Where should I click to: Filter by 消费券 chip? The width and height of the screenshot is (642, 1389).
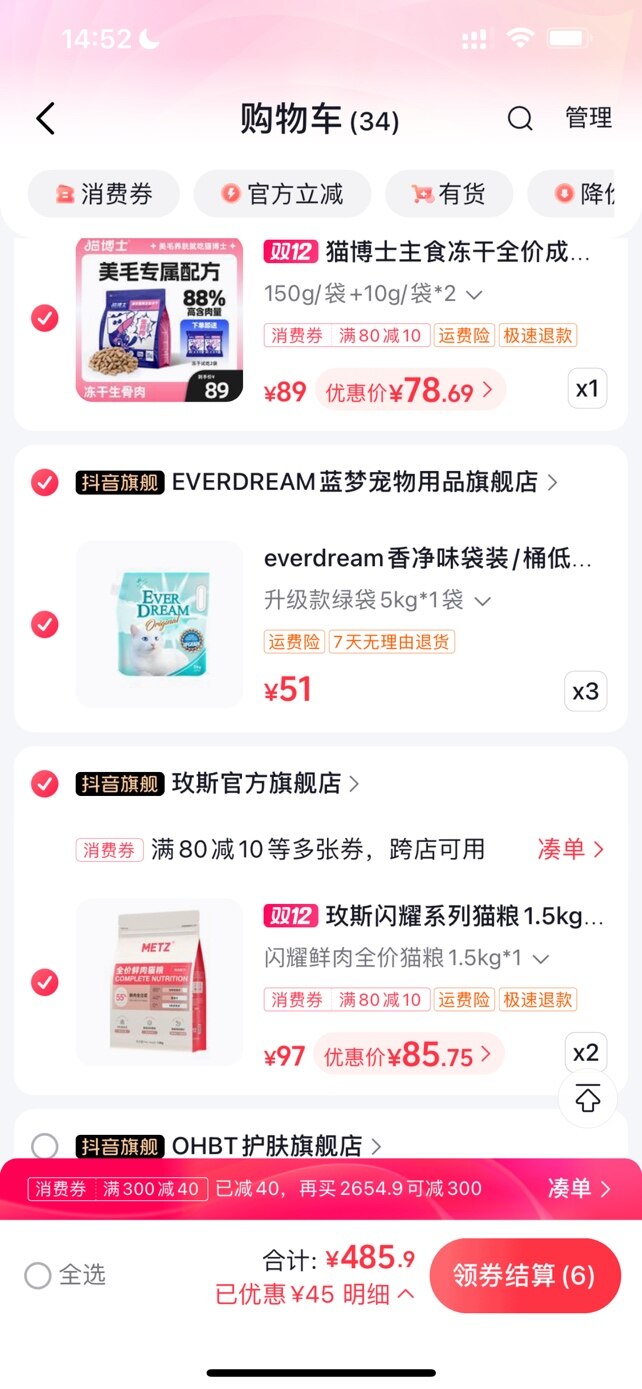(x=104, y=194)
